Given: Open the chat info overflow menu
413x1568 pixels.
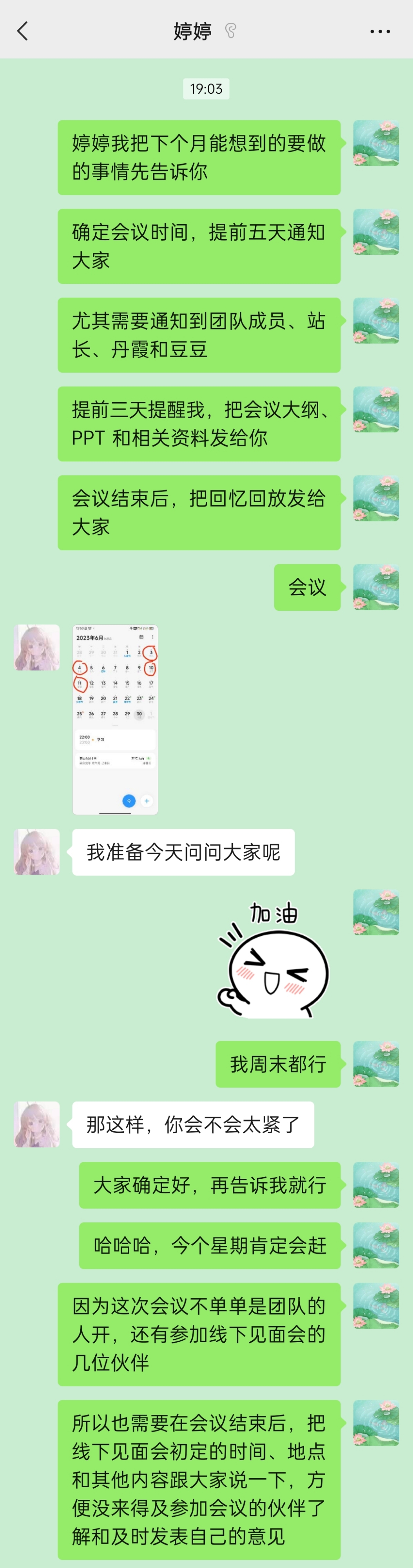Looking at the screenshot, I should tap(380, 31).
